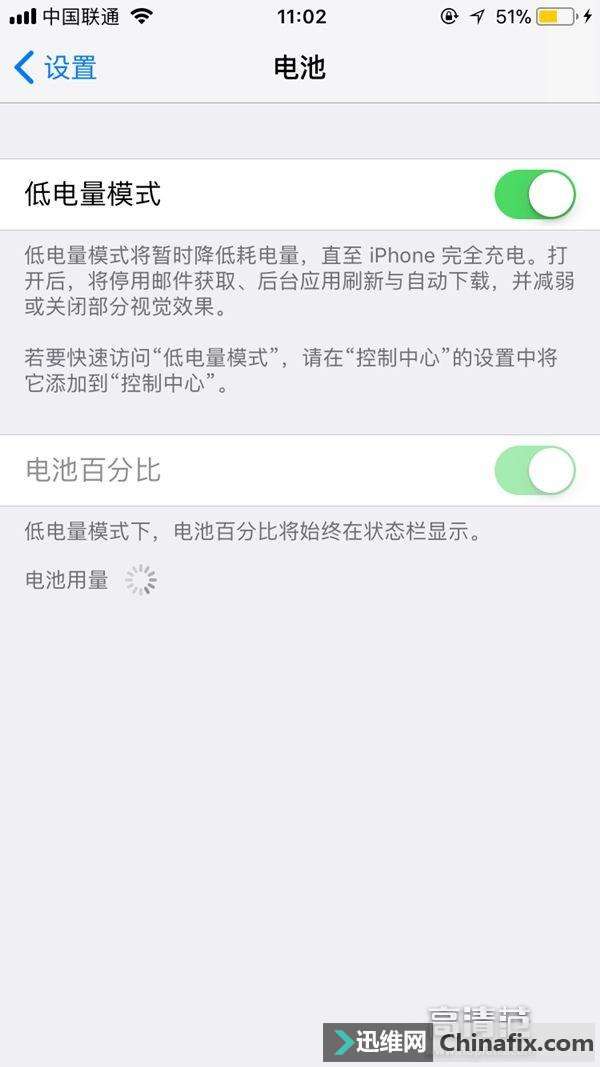Toggle the 电池百分比 switch

pos(535,471)
